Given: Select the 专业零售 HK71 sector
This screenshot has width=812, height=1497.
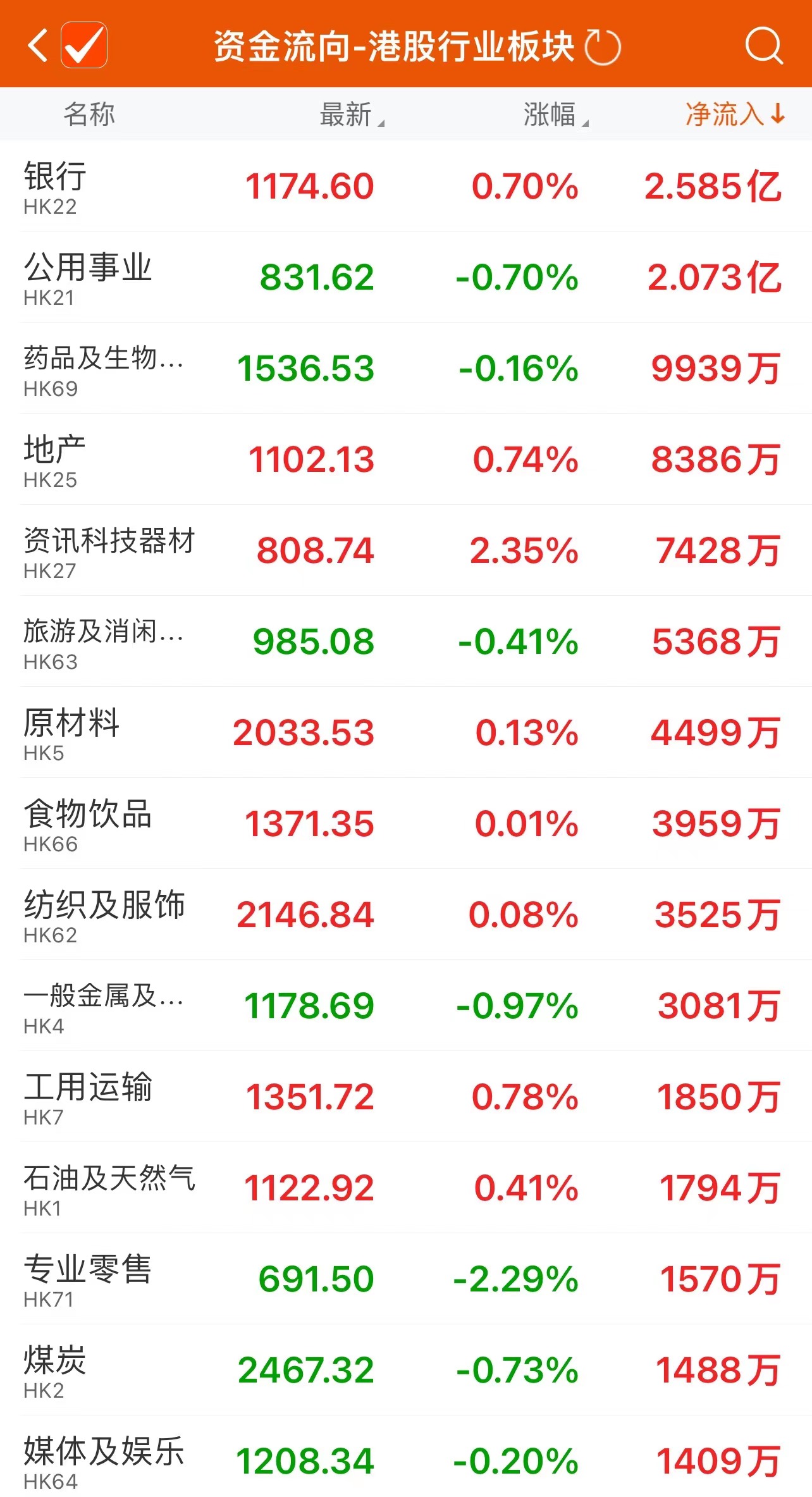Looking at the screenshot, I should [406, 1279].
